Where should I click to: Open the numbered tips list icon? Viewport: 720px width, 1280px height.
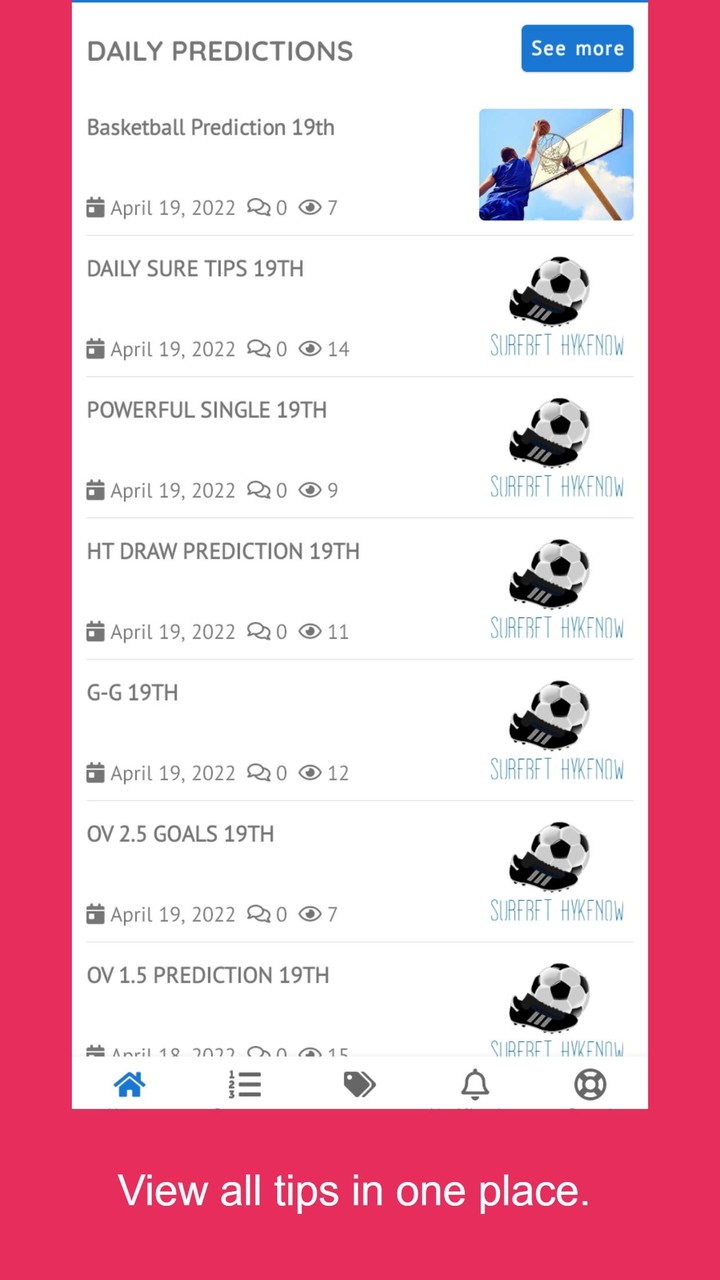245,1083
